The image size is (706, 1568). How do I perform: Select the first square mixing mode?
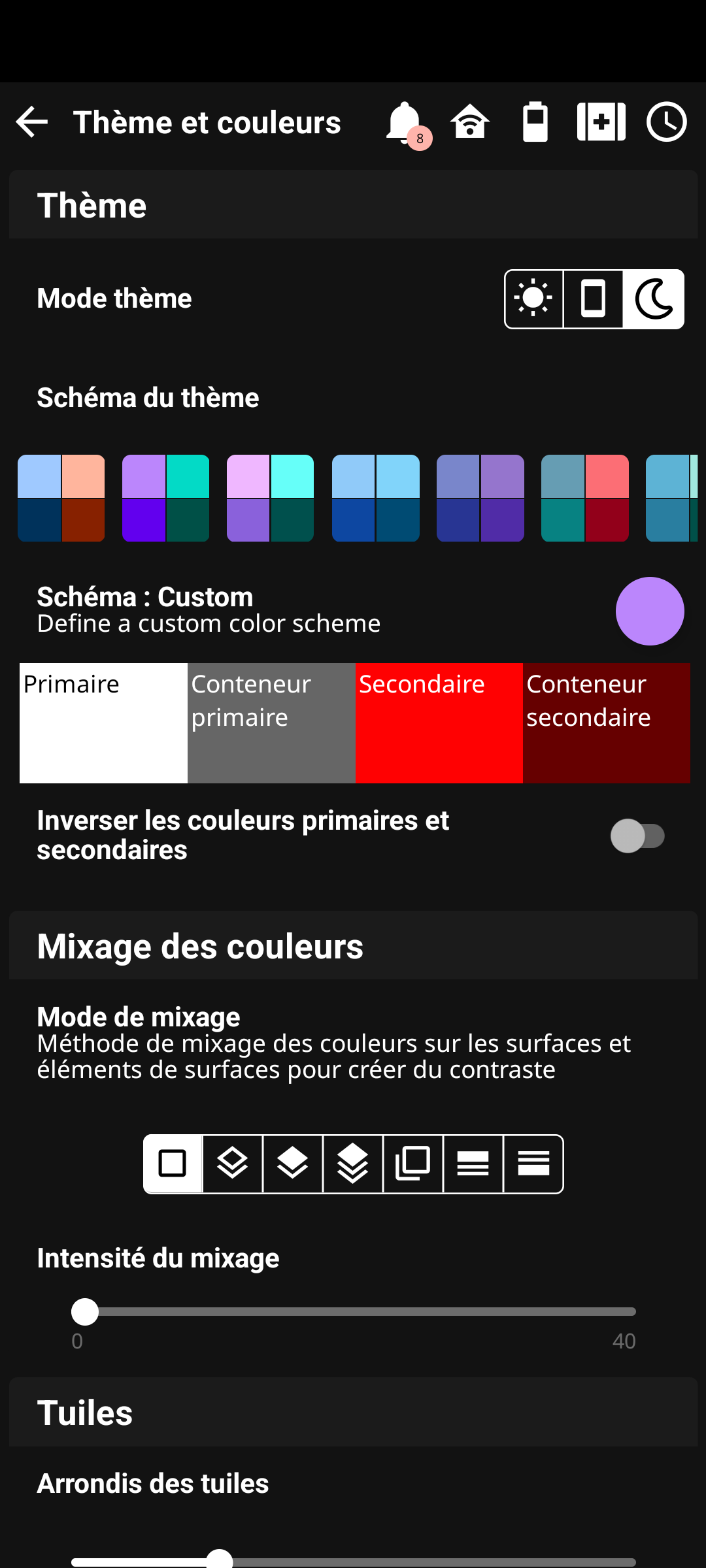tap(173, 1164)
